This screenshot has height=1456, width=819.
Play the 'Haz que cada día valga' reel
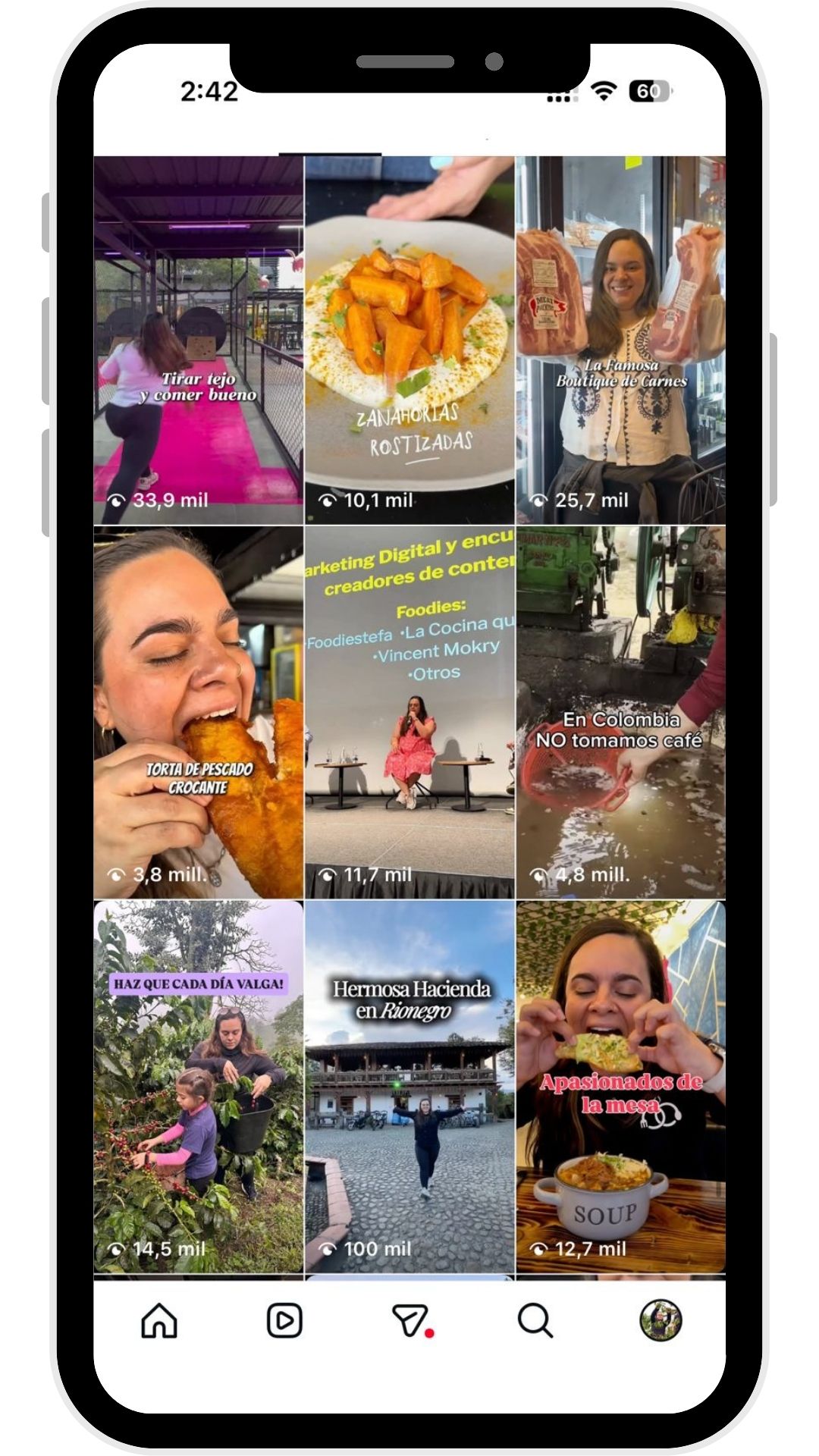coord(198,1086)
